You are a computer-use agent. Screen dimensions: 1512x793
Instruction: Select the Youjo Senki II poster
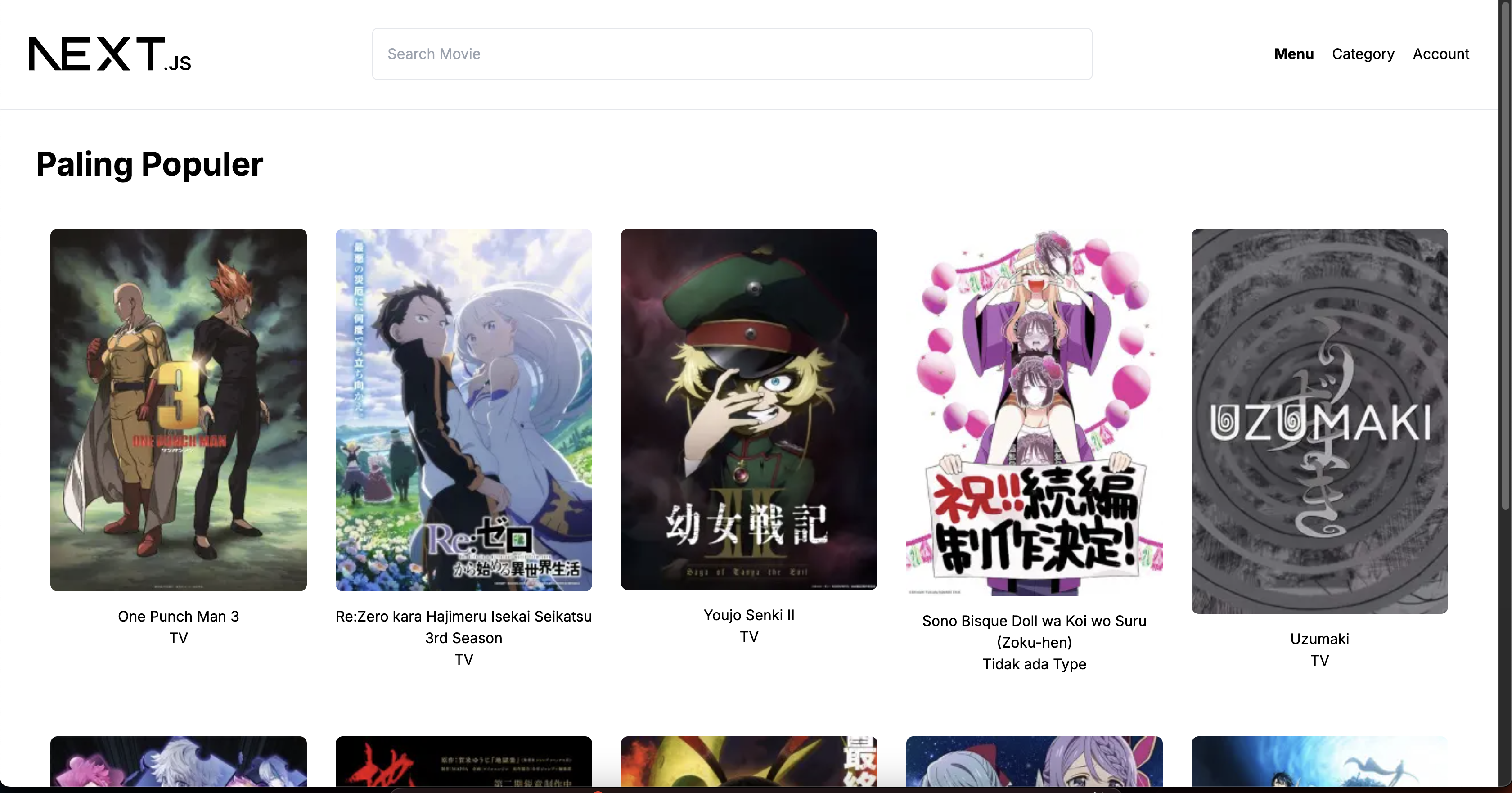click(x=749, y=409)
